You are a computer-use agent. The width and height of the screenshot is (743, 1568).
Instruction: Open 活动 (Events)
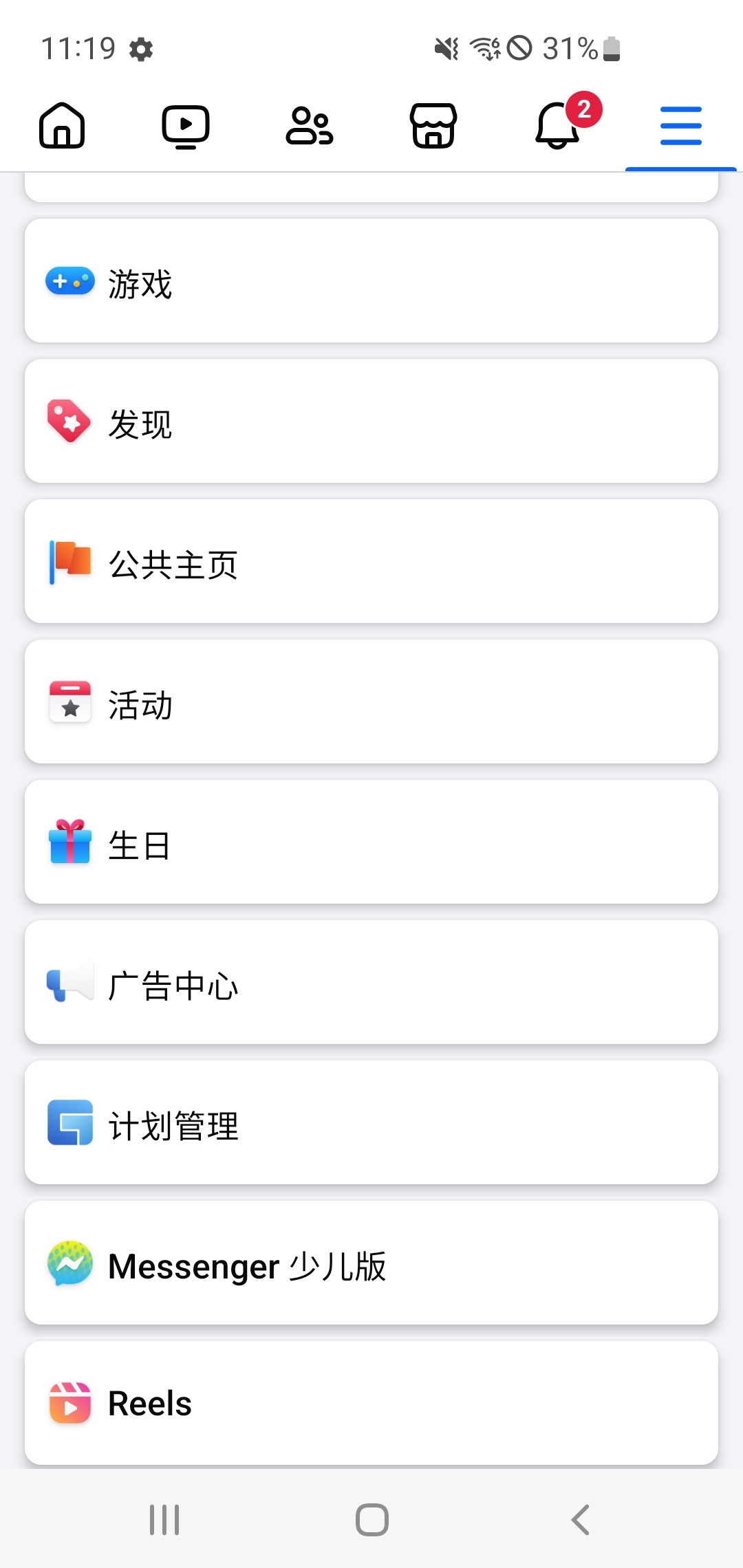(371, 701)
